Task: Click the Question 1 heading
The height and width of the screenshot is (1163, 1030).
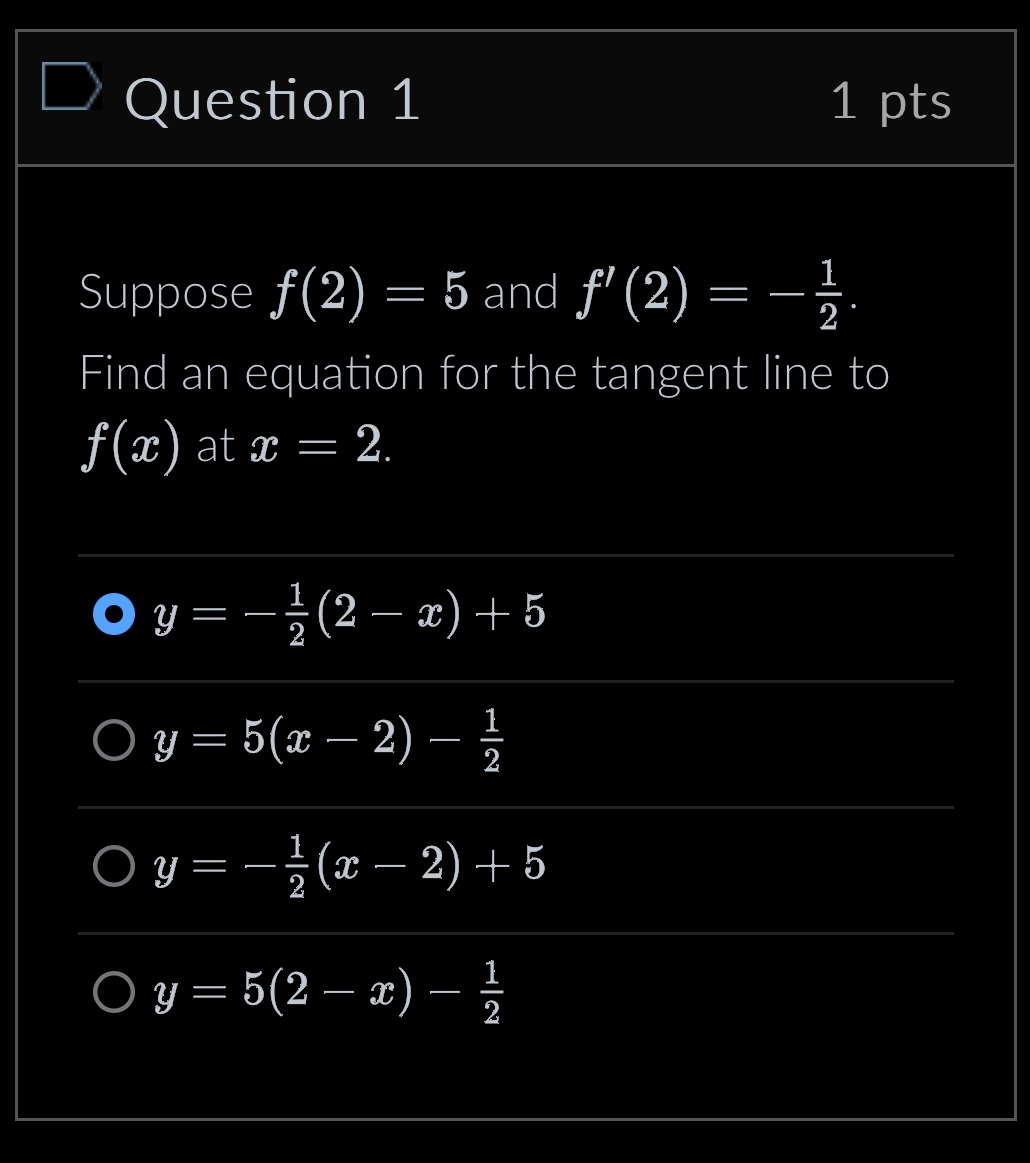Action: (x=272, y=99)
